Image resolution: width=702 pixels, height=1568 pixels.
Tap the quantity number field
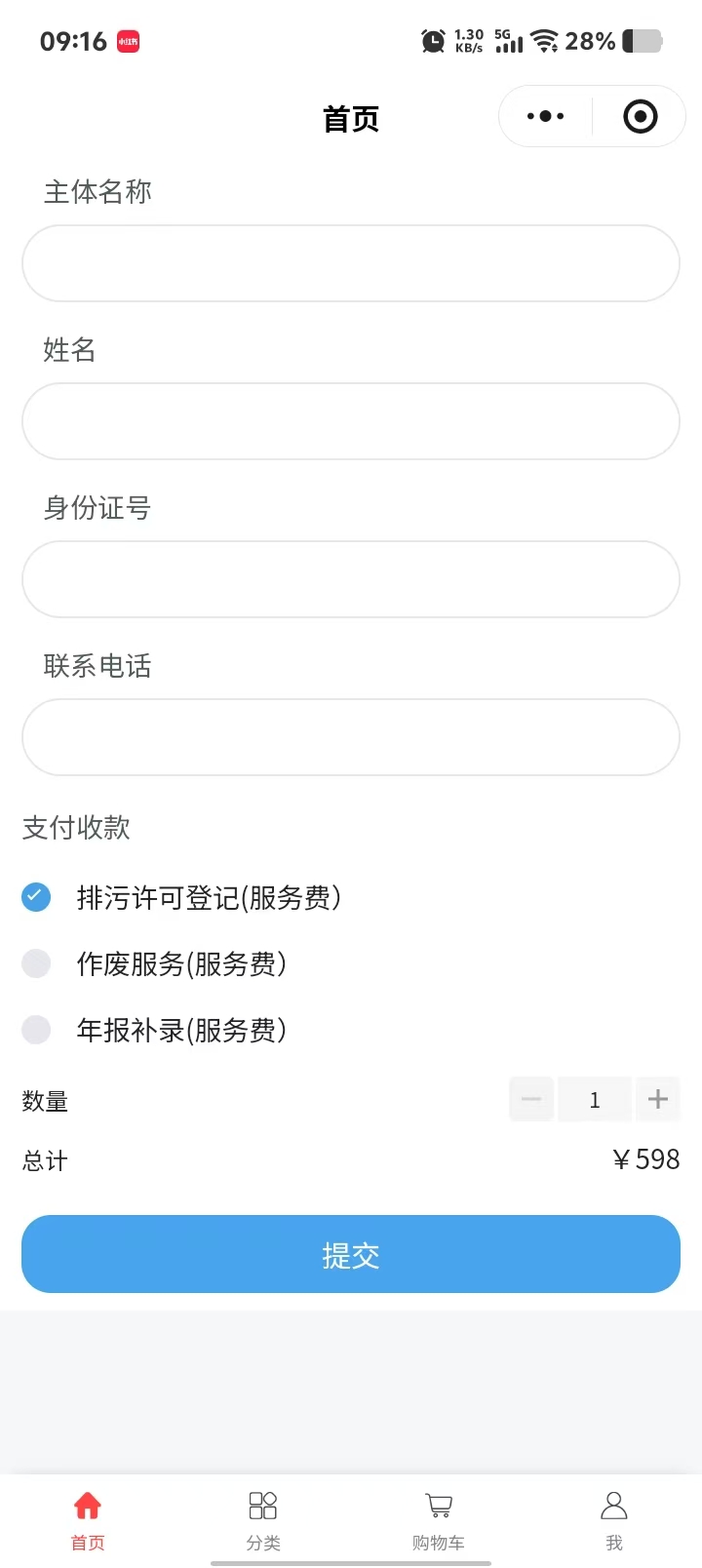(x=595, y=1100)
